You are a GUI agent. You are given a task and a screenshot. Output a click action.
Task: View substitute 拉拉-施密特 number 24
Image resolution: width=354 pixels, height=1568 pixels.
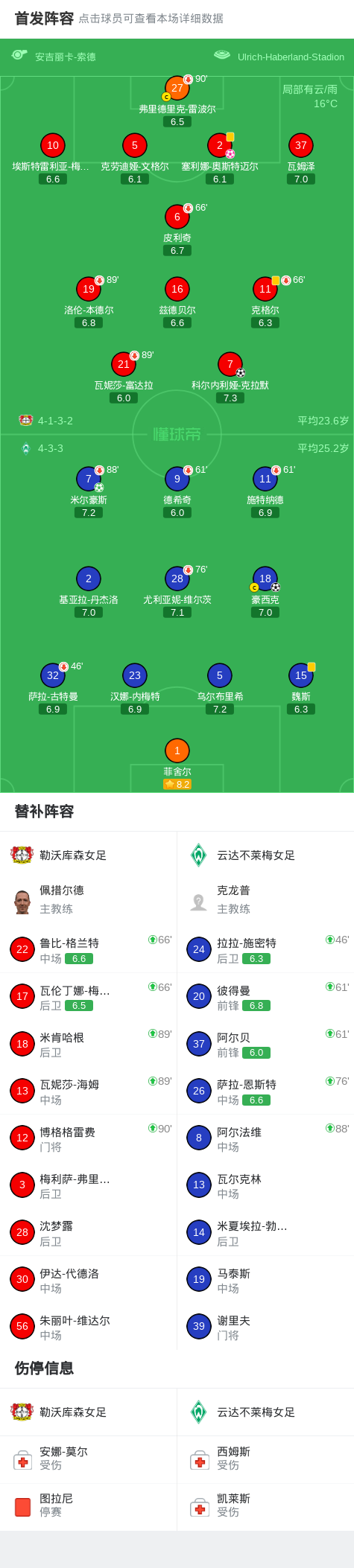(266, 949)
